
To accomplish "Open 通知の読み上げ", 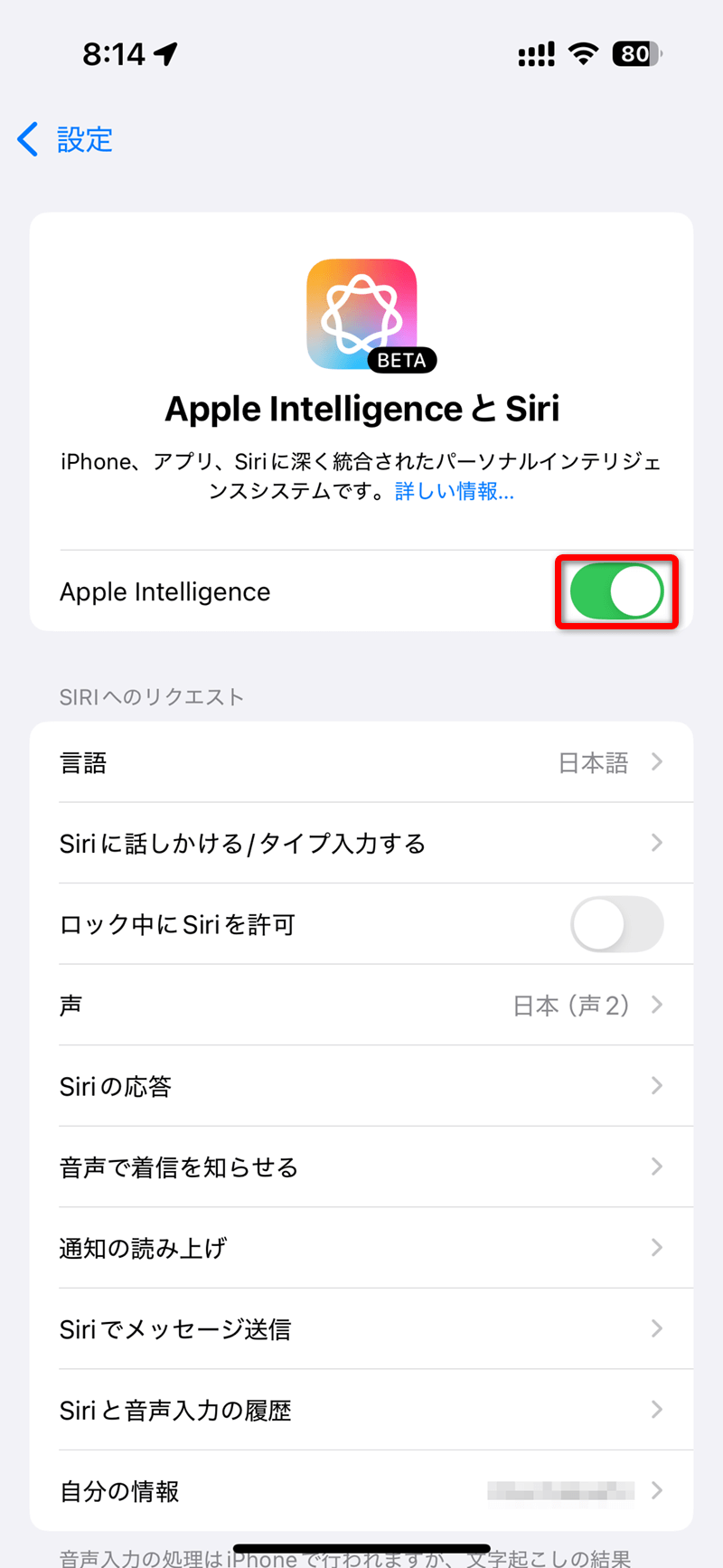I will click(361, 1248).
